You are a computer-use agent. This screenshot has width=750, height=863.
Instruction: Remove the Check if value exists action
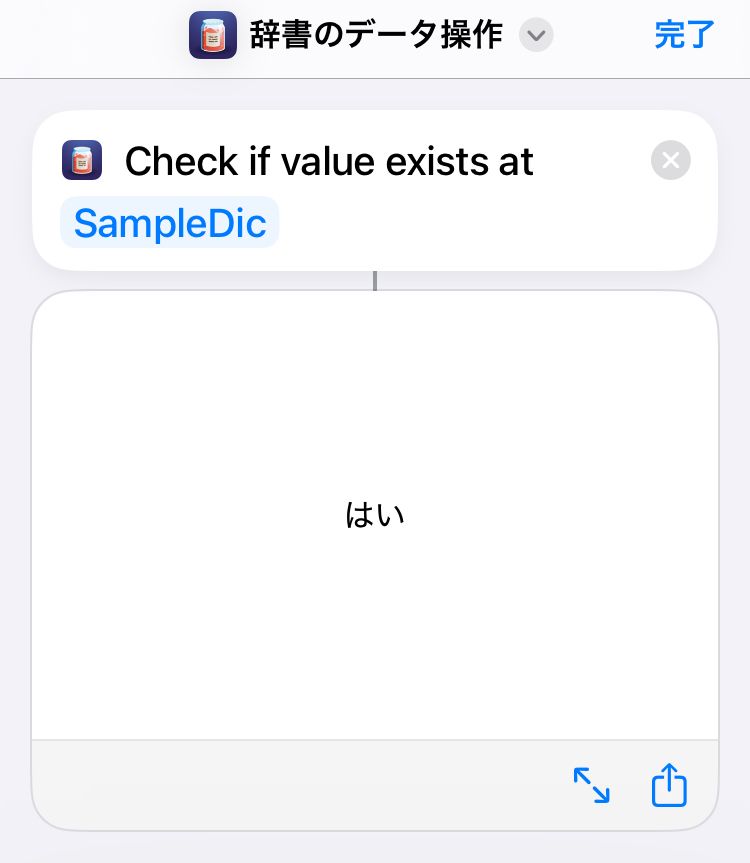click(x=670, y=160)
